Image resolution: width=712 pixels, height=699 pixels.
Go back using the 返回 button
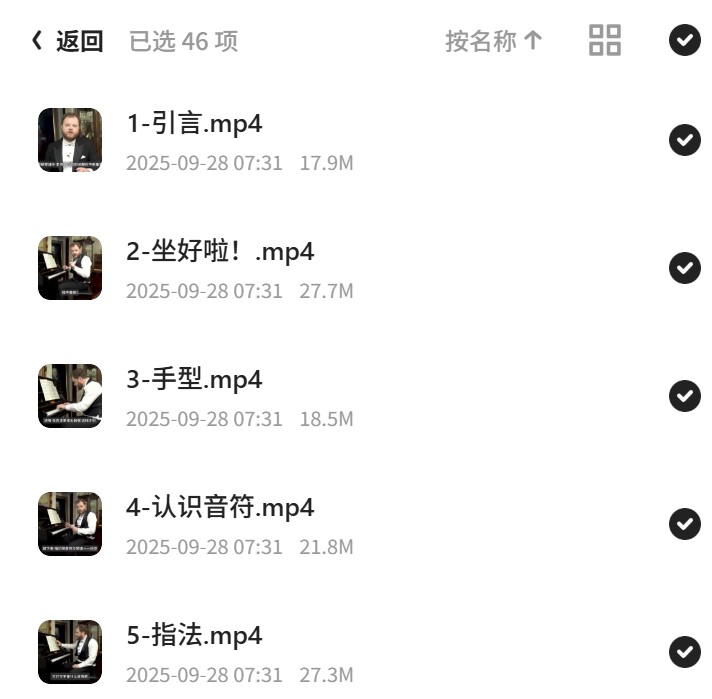(x=67, y=41)
